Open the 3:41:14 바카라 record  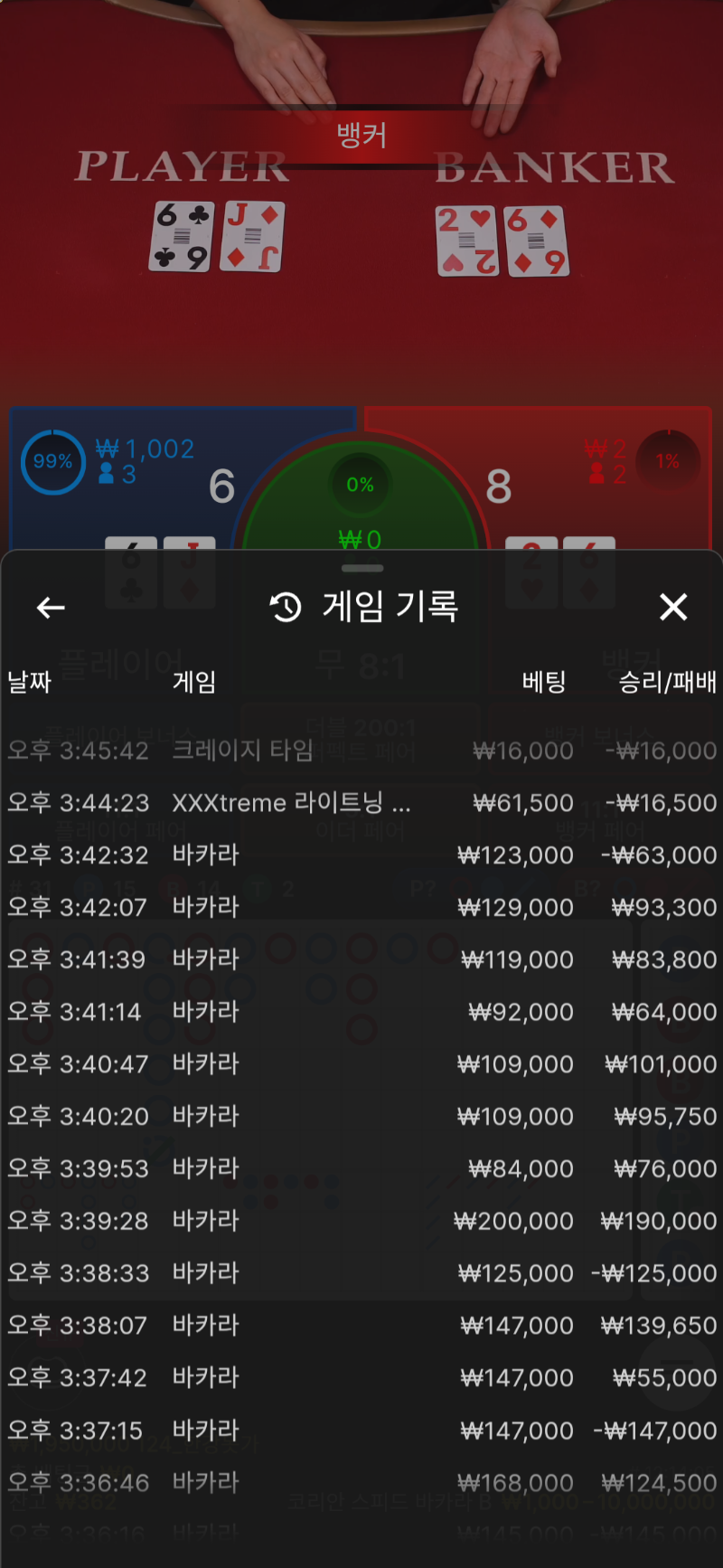click(361, 1012)
